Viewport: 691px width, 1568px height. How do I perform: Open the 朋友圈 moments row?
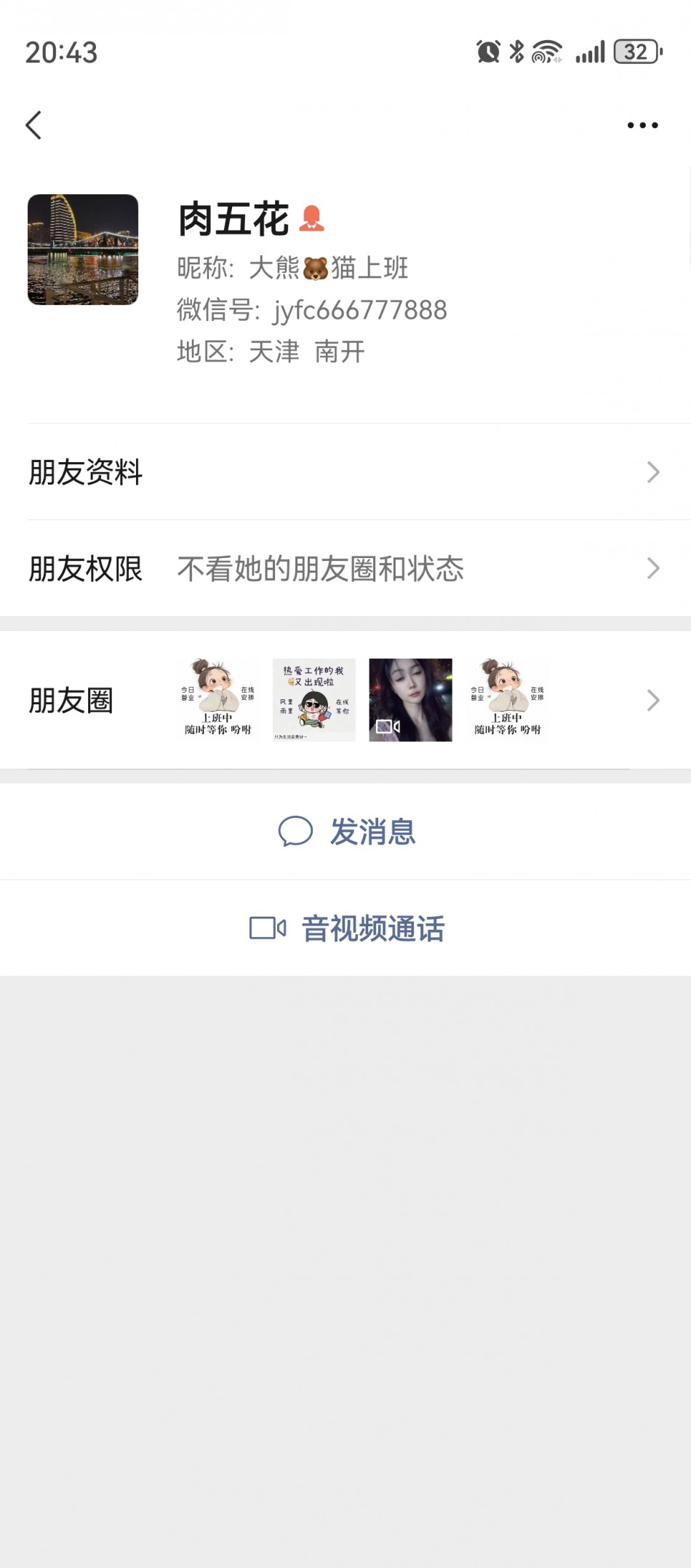[x=345, y=700]
